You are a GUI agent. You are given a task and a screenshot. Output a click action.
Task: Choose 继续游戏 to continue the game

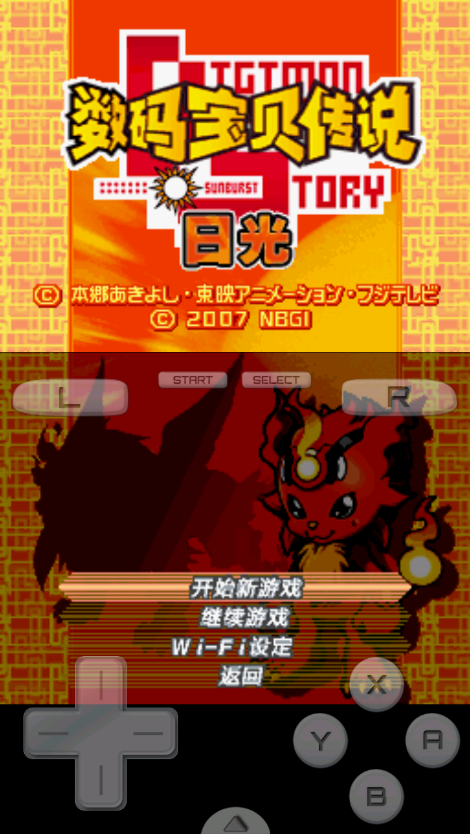coord(244,618)
